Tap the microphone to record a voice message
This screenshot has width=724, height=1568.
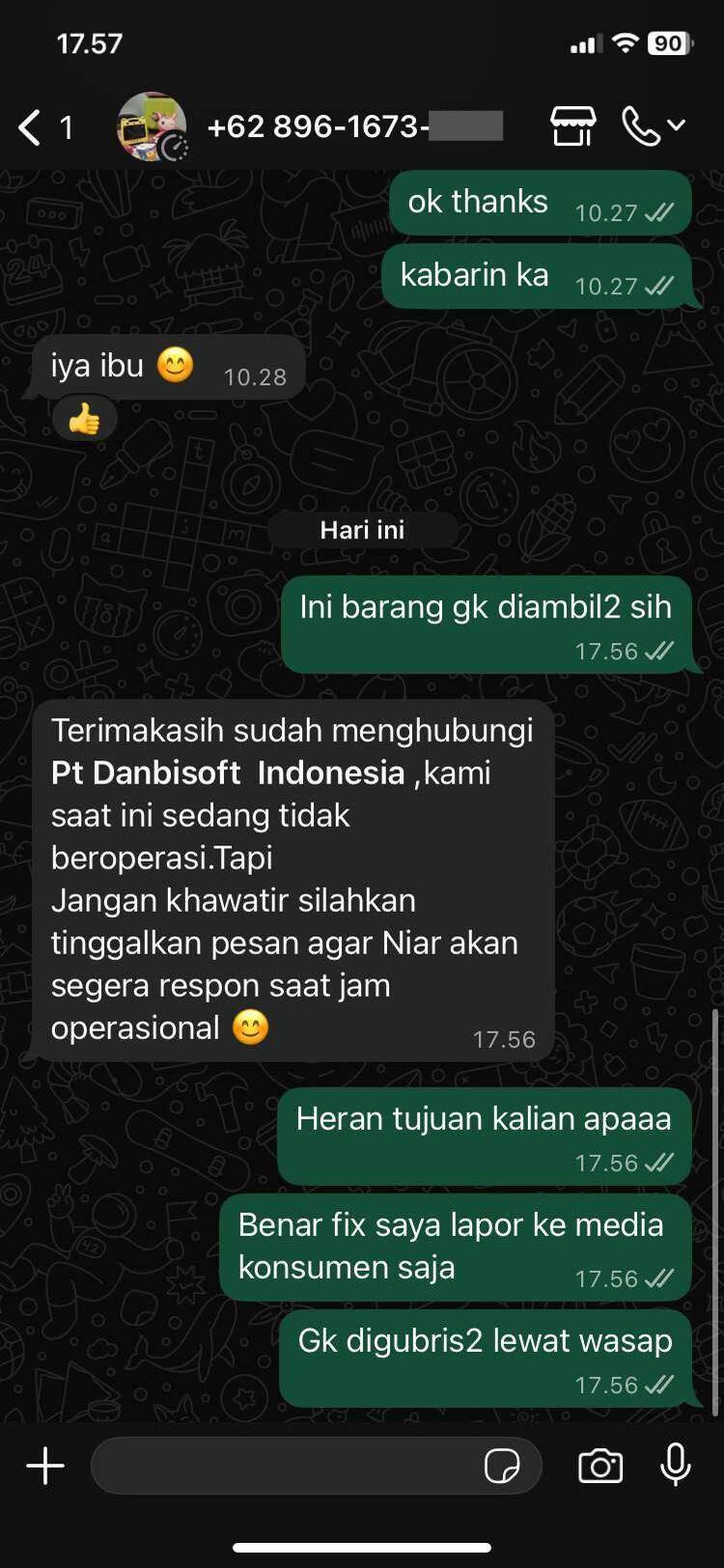[x=676, y=1465]
